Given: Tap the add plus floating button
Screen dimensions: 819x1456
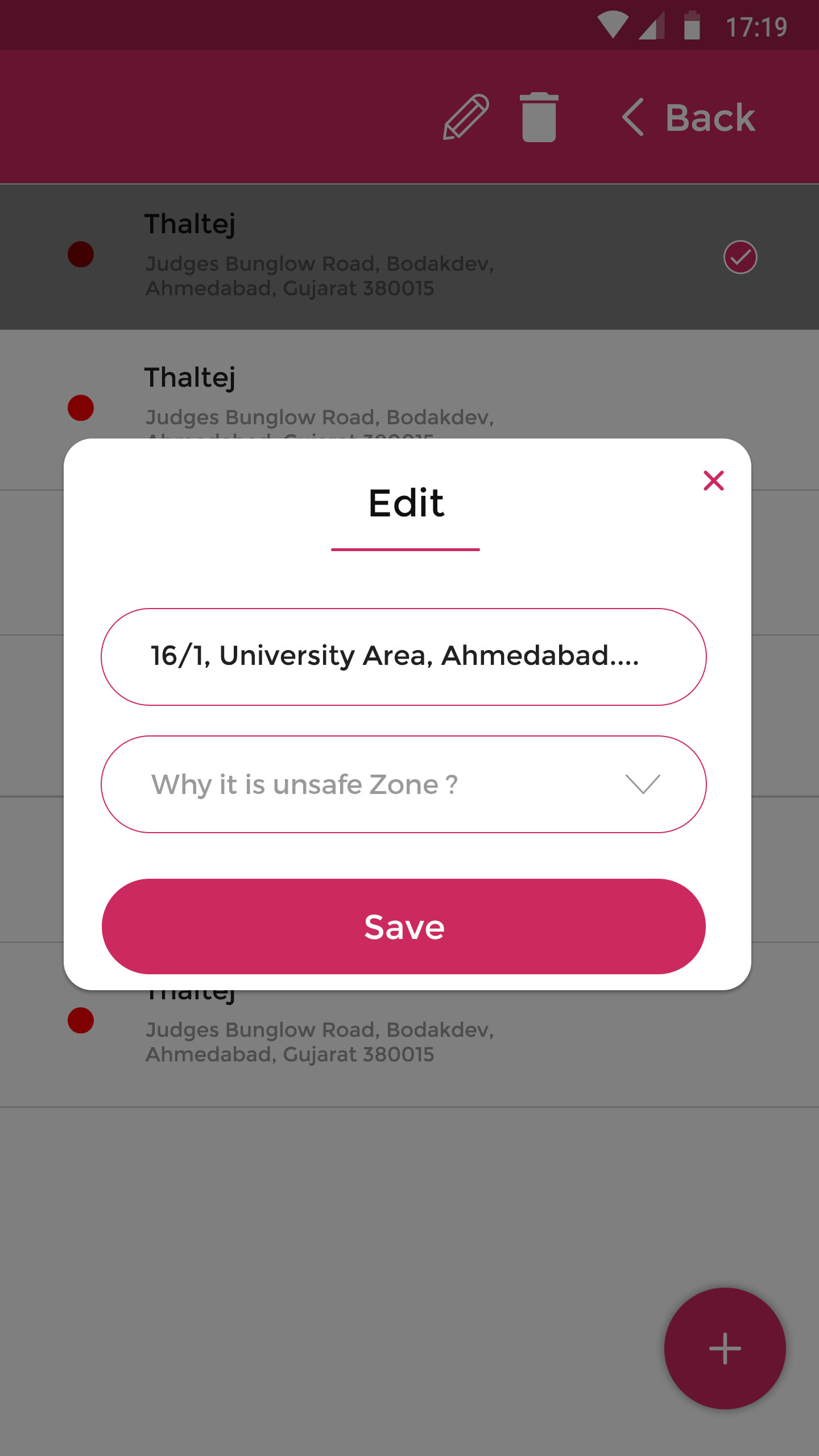Looking at the screenshot, I should 725,1348.
